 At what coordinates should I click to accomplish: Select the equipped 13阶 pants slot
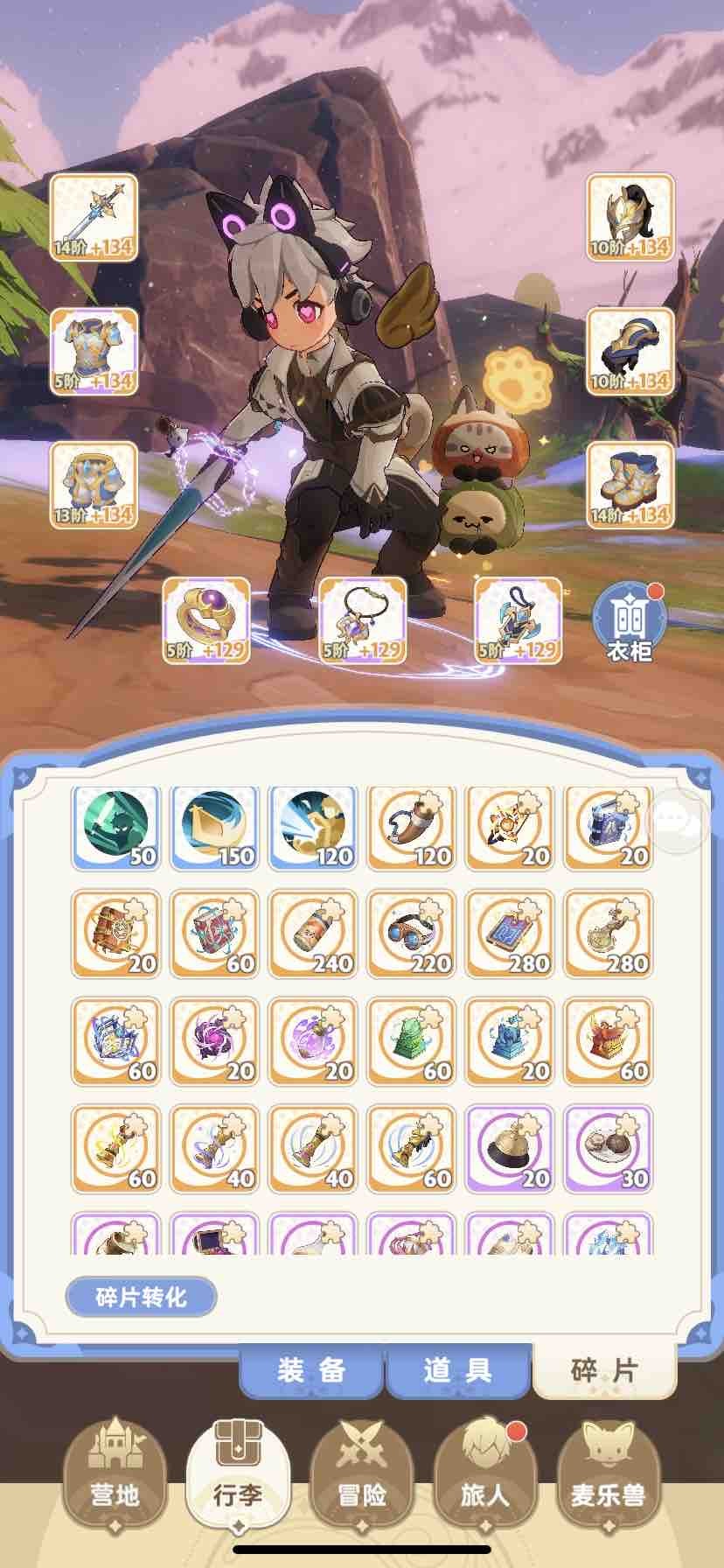(x=94, y=486)
